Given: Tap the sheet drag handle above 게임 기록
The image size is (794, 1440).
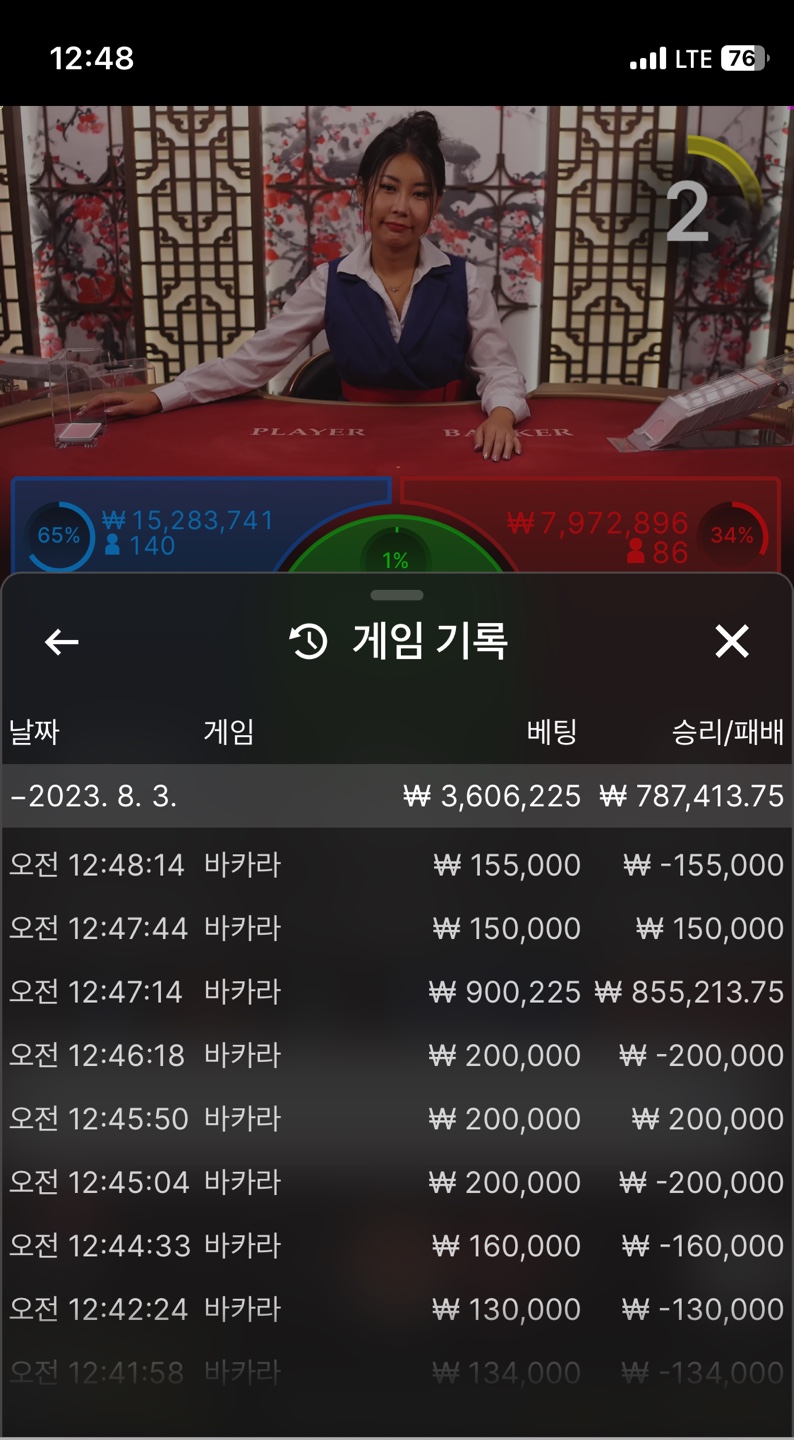Looking at the screenshot, I should (397, 595).
